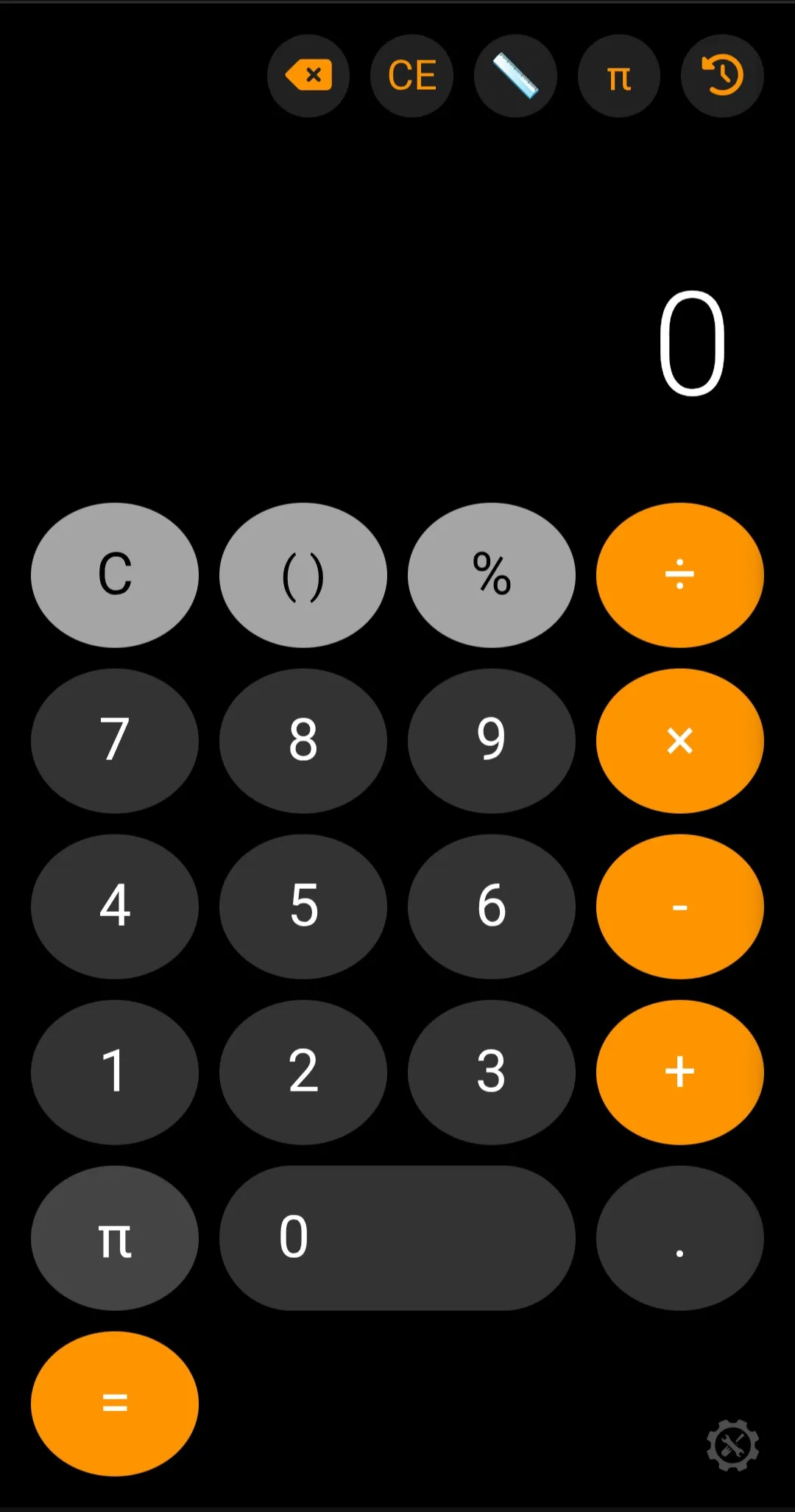Tap the wide 0 key

pos(397,1238)
